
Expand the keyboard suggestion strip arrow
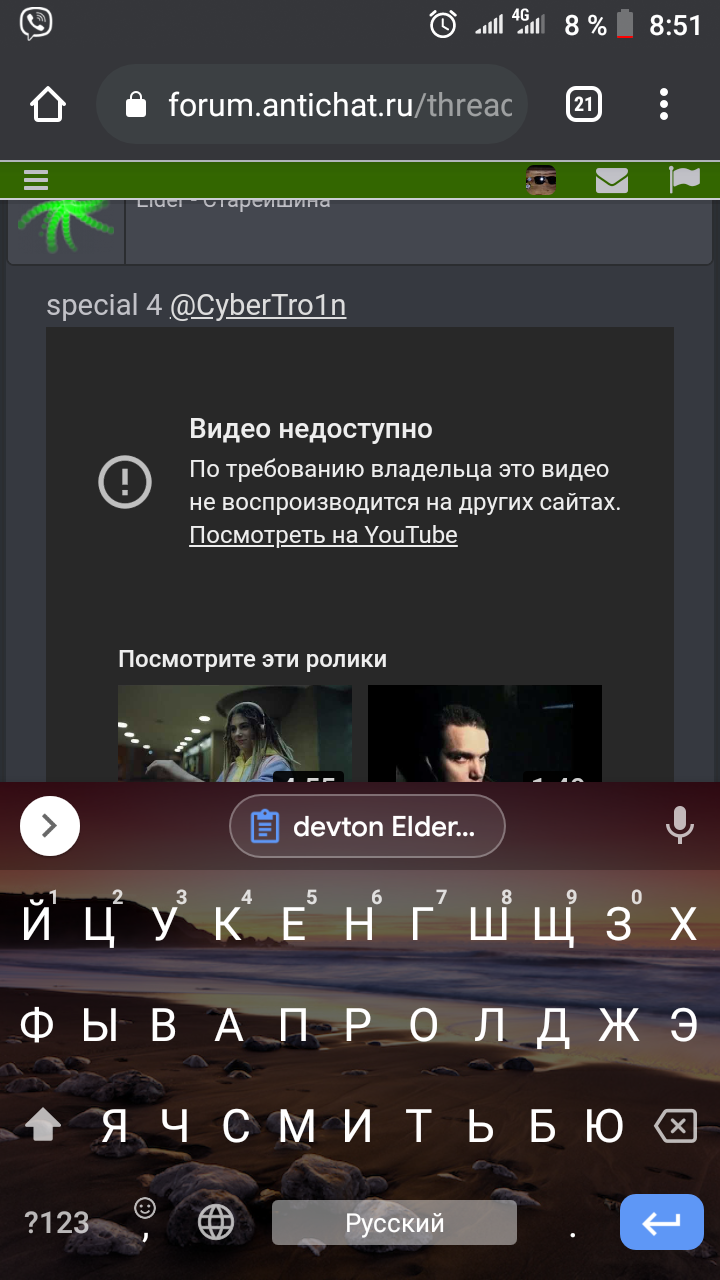click(50, 826)
